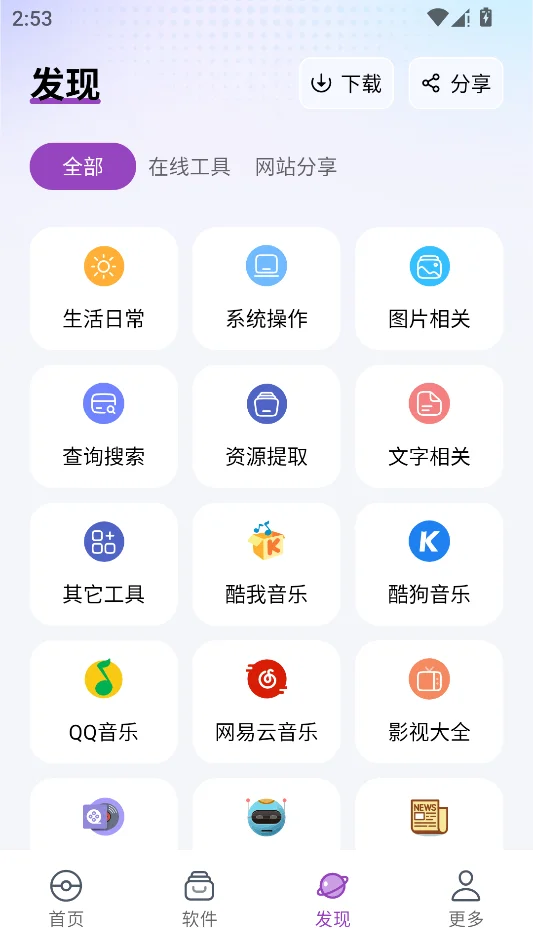Open the 图片相关 category
This screenshot has height=948, width=533.
pyautogui.click(x=429, y=288)
